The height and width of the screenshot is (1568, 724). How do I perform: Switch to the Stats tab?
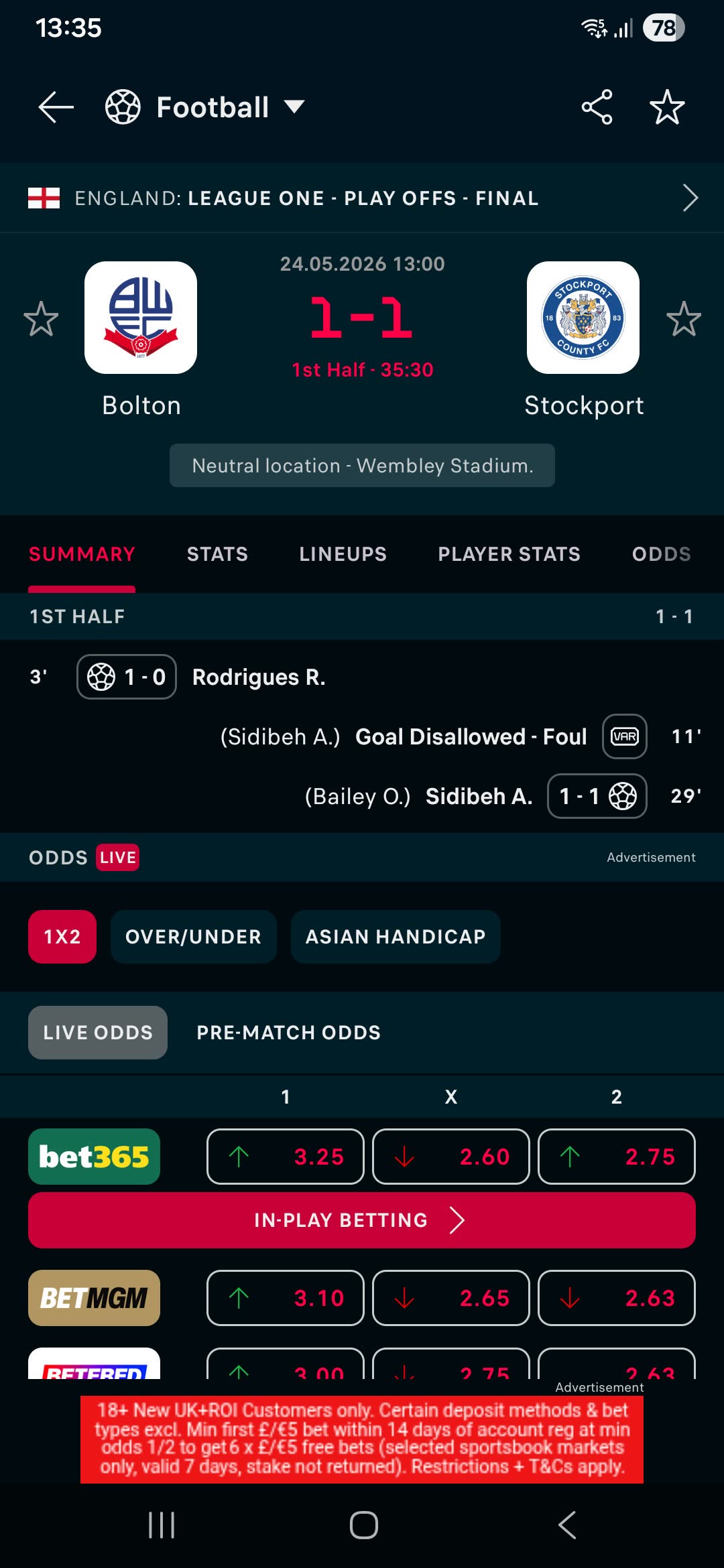(217, 554)
